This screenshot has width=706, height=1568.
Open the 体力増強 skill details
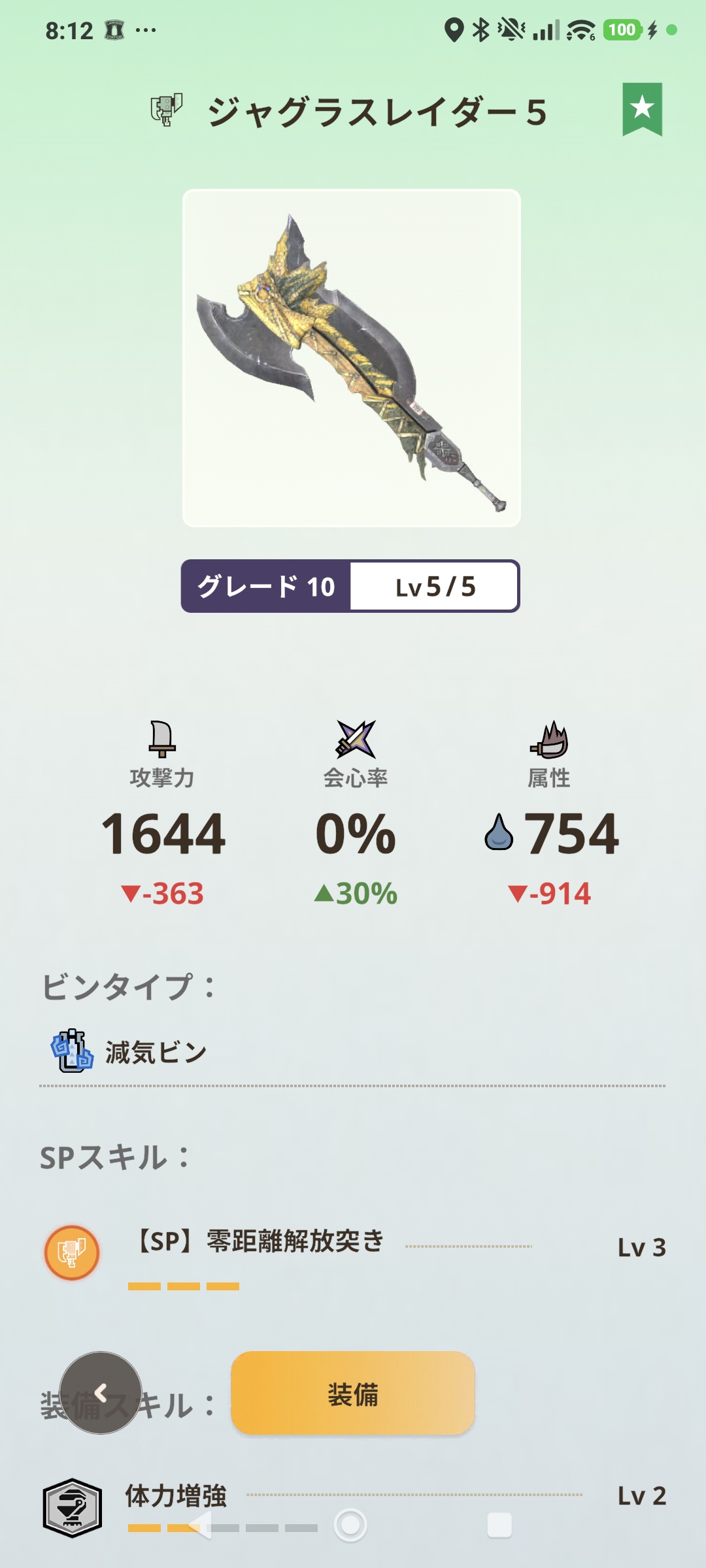(176, 1495)
